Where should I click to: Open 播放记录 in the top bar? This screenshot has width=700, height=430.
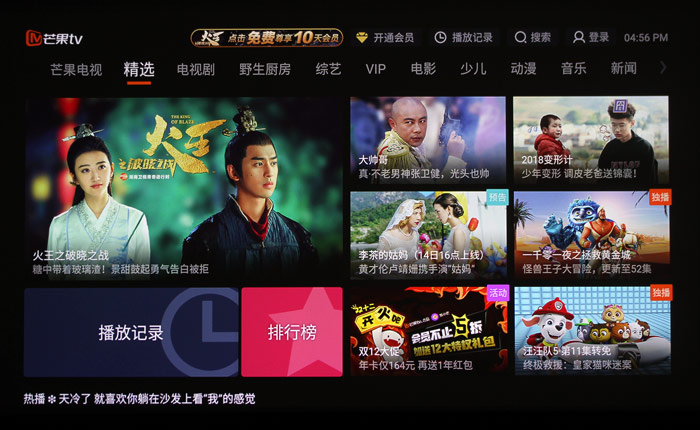coord(463,37)
